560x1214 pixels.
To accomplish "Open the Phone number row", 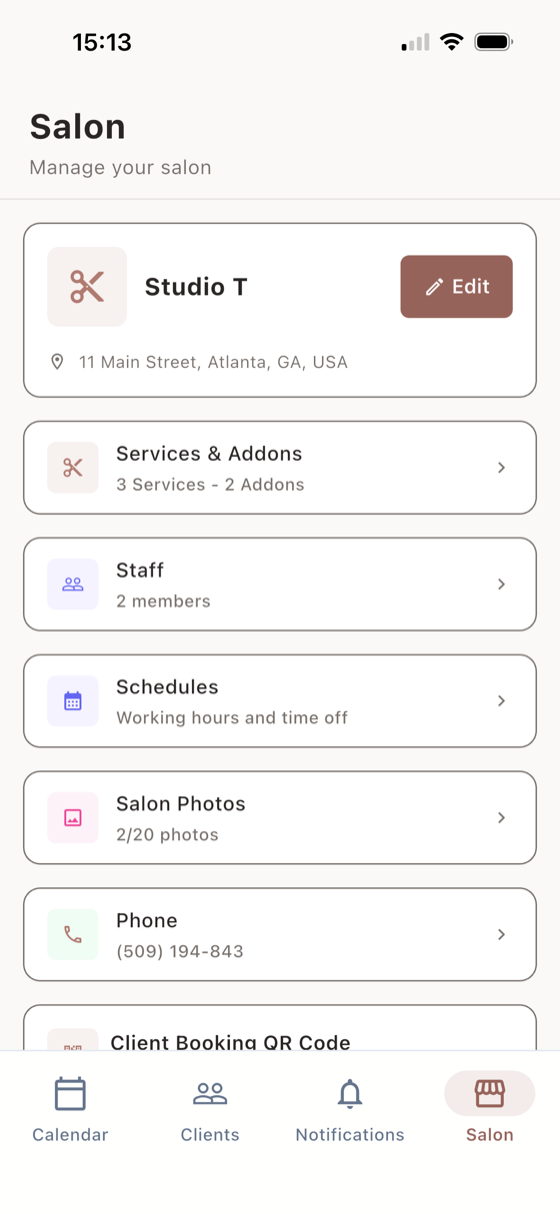I will [x=280, y=935].
